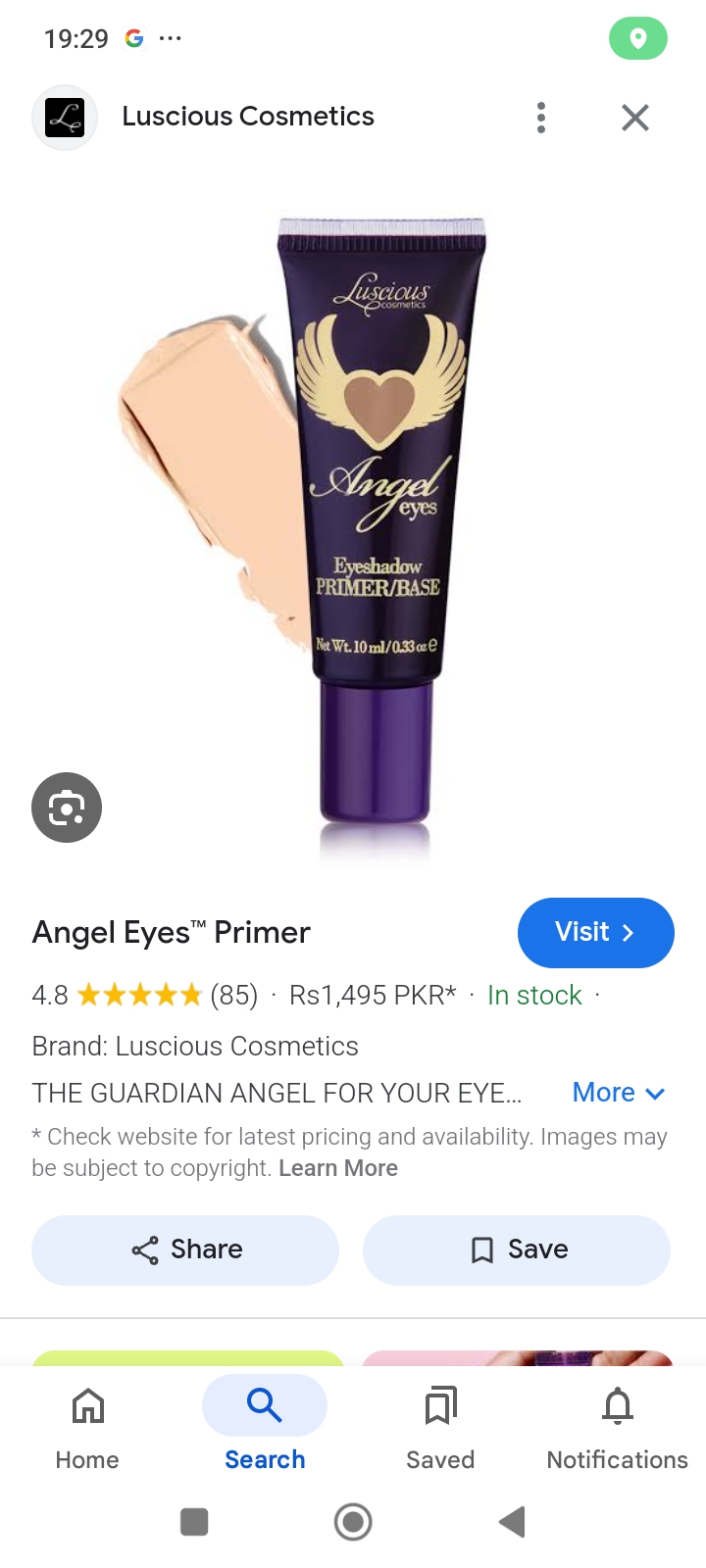
Task: Share this product result
Action: (x=185, y=1249)
